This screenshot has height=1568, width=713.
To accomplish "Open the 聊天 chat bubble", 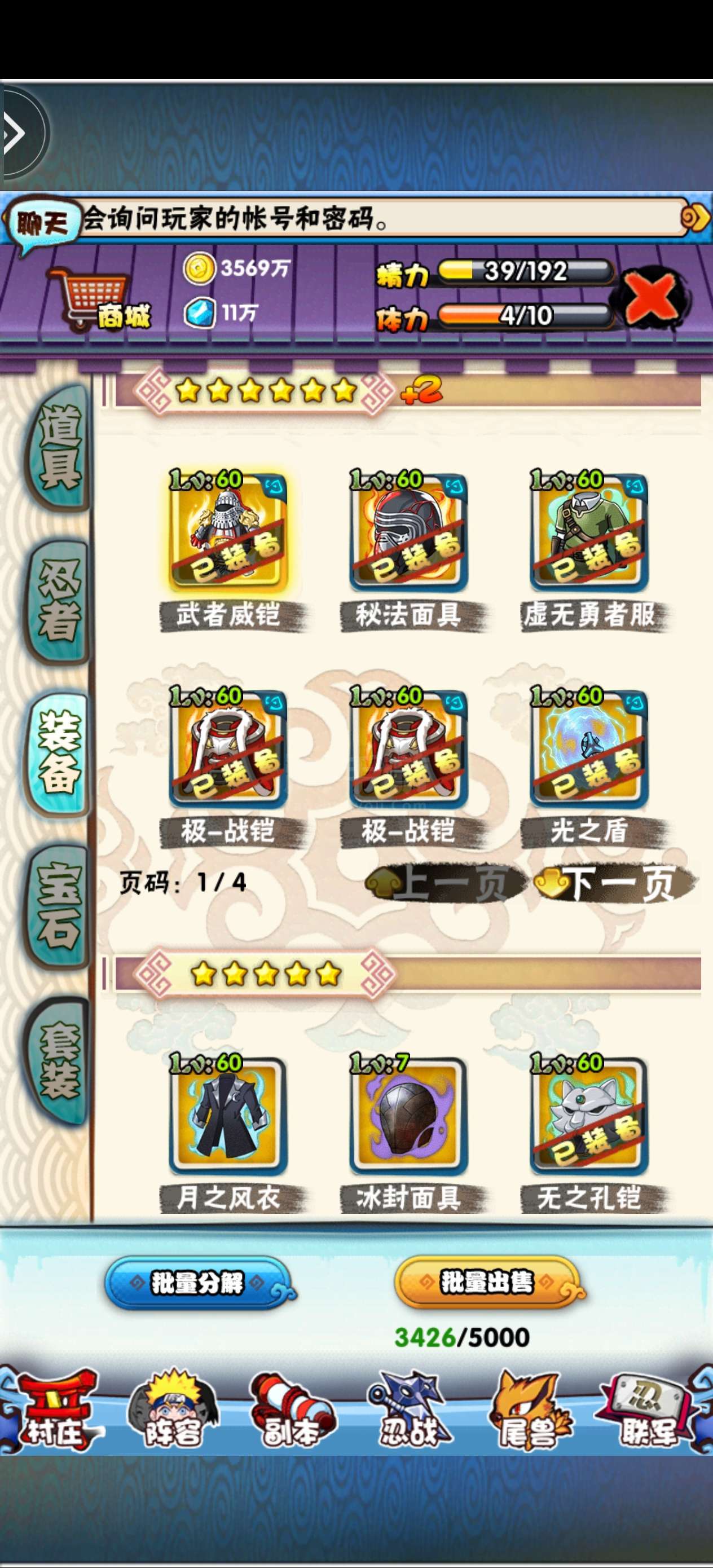I will [41, 224].
